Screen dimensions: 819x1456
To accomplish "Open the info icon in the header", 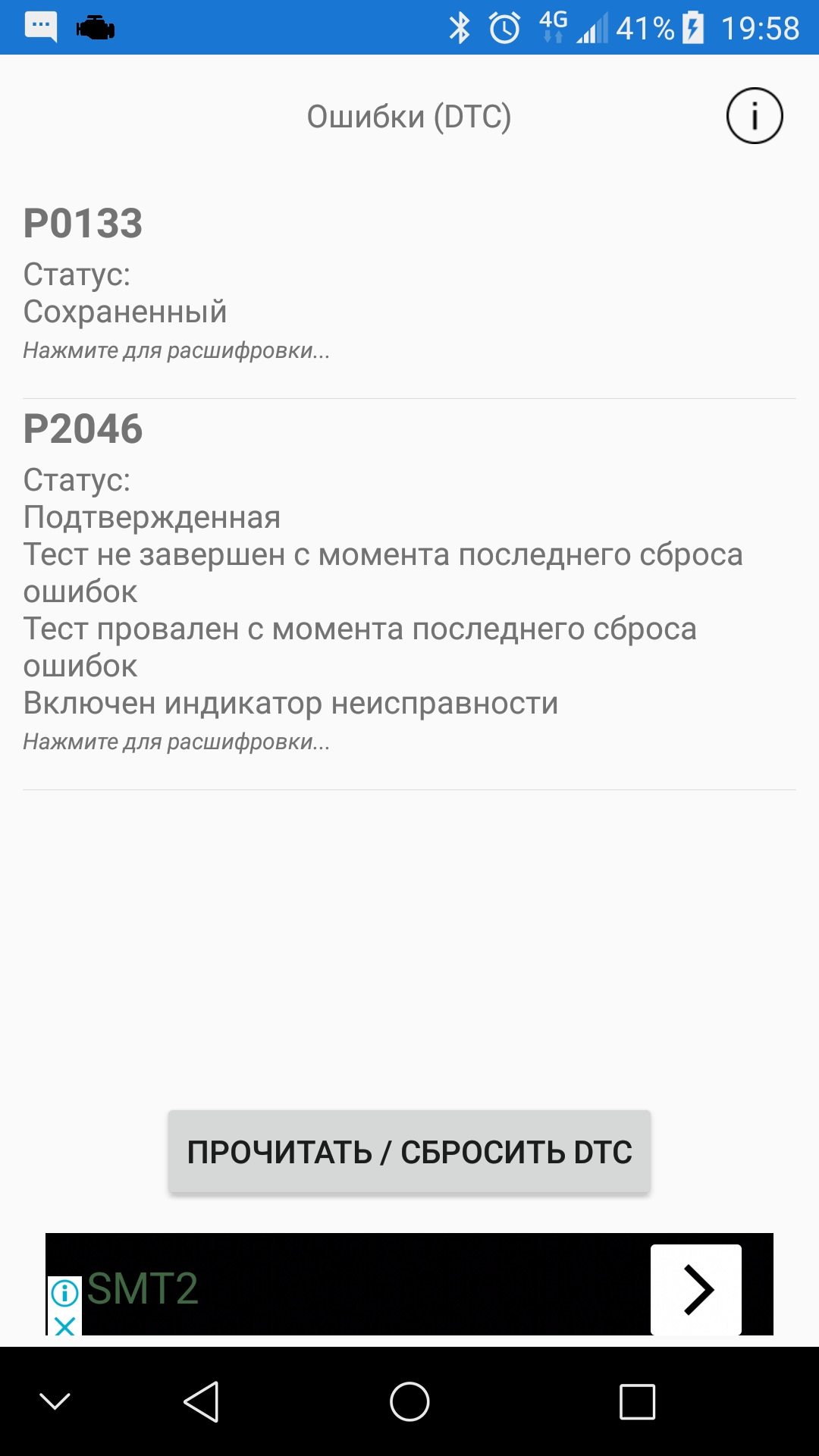I will (754, 116).
